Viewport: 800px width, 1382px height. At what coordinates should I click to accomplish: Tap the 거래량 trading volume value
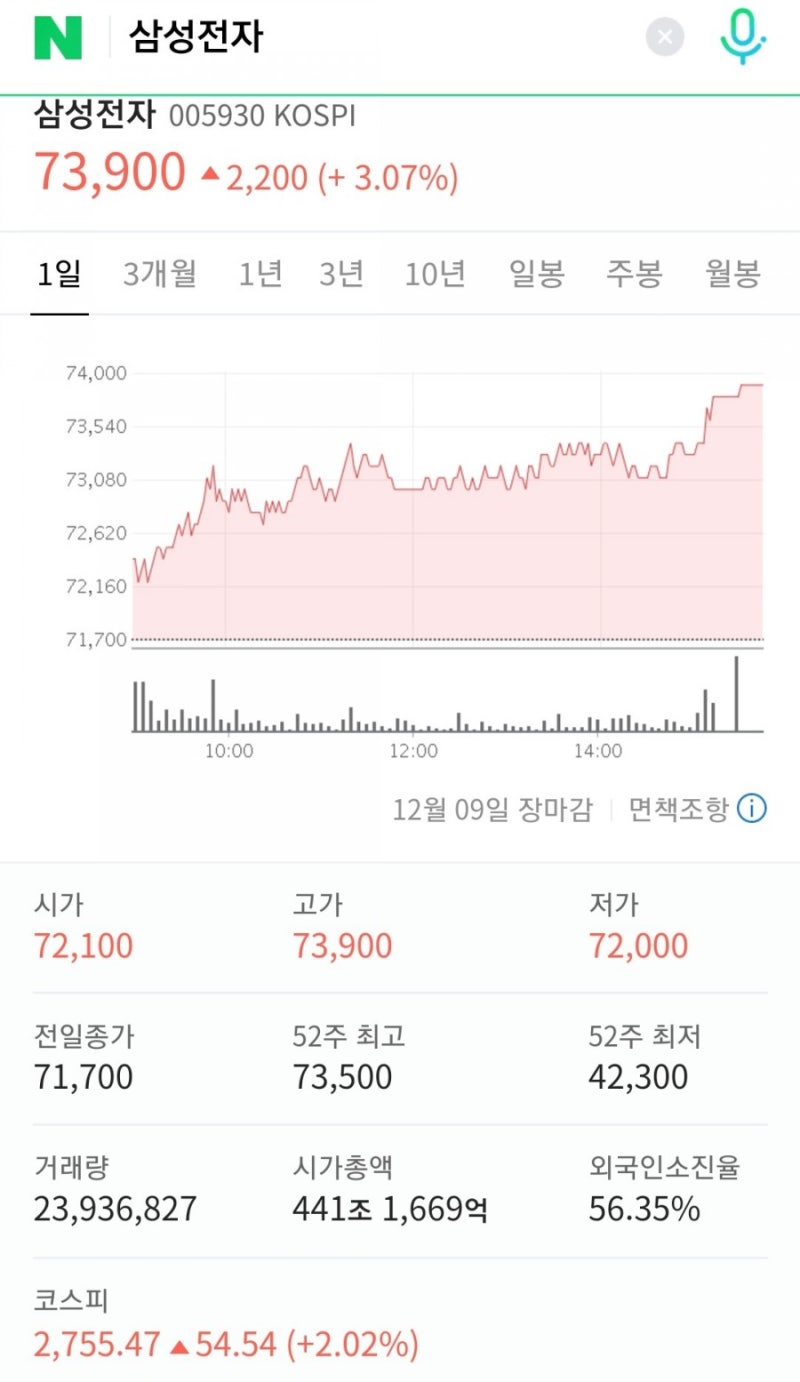tap(113, 1209)
